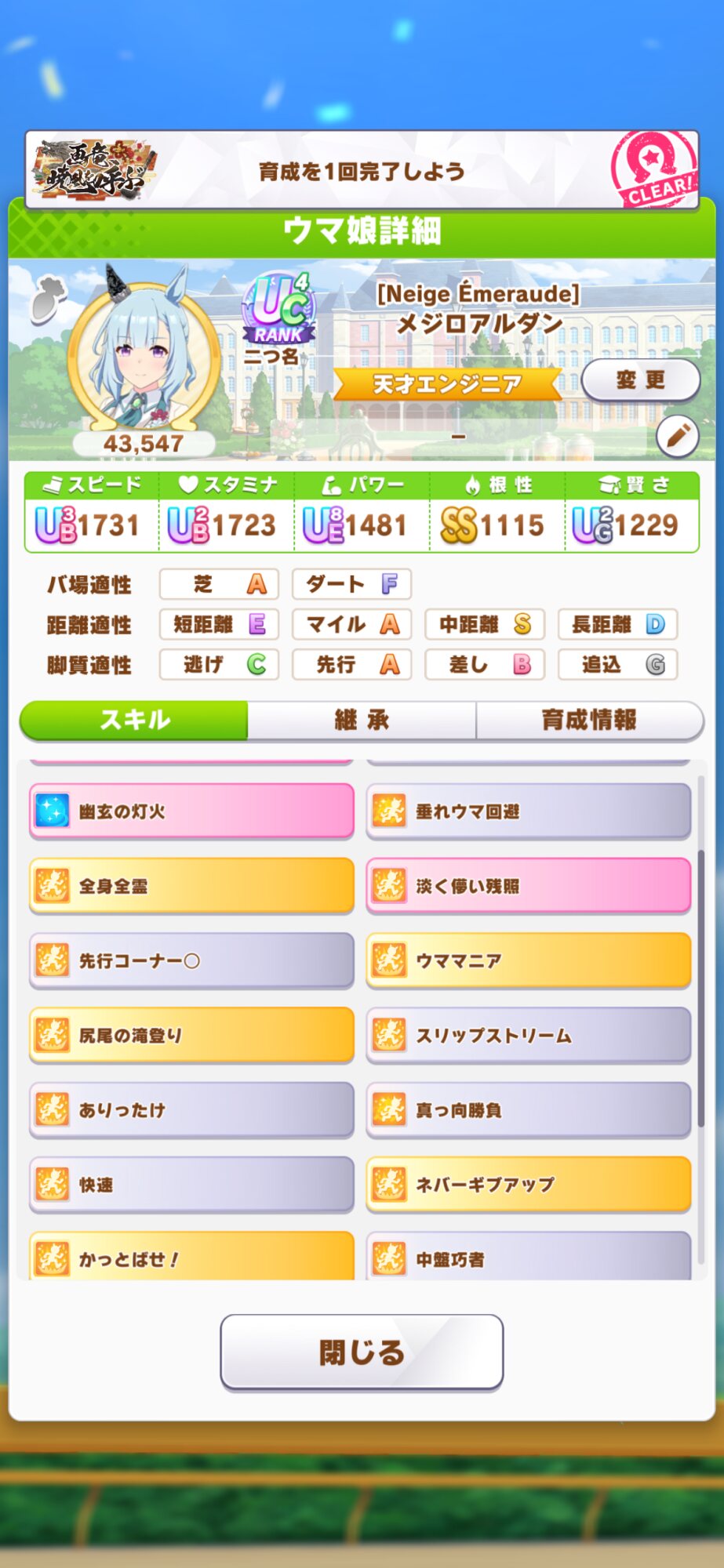Open the 育成情報 tab

pos(588,720)
